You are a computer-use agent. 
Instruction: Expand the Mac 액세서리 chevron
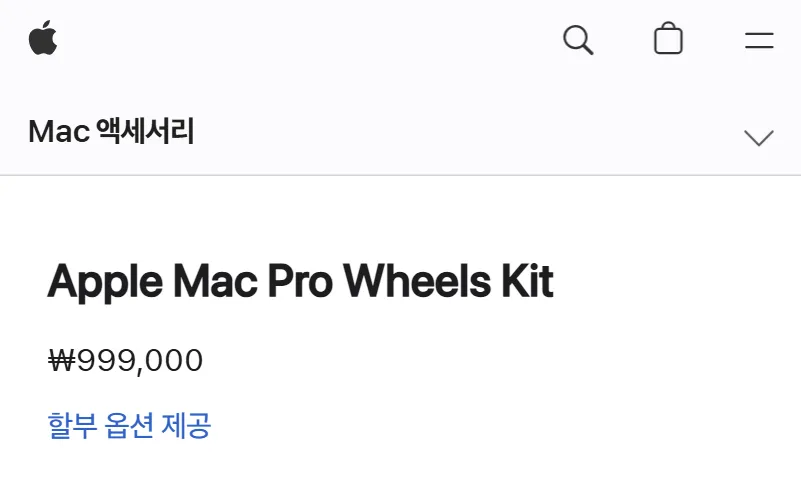759,138
